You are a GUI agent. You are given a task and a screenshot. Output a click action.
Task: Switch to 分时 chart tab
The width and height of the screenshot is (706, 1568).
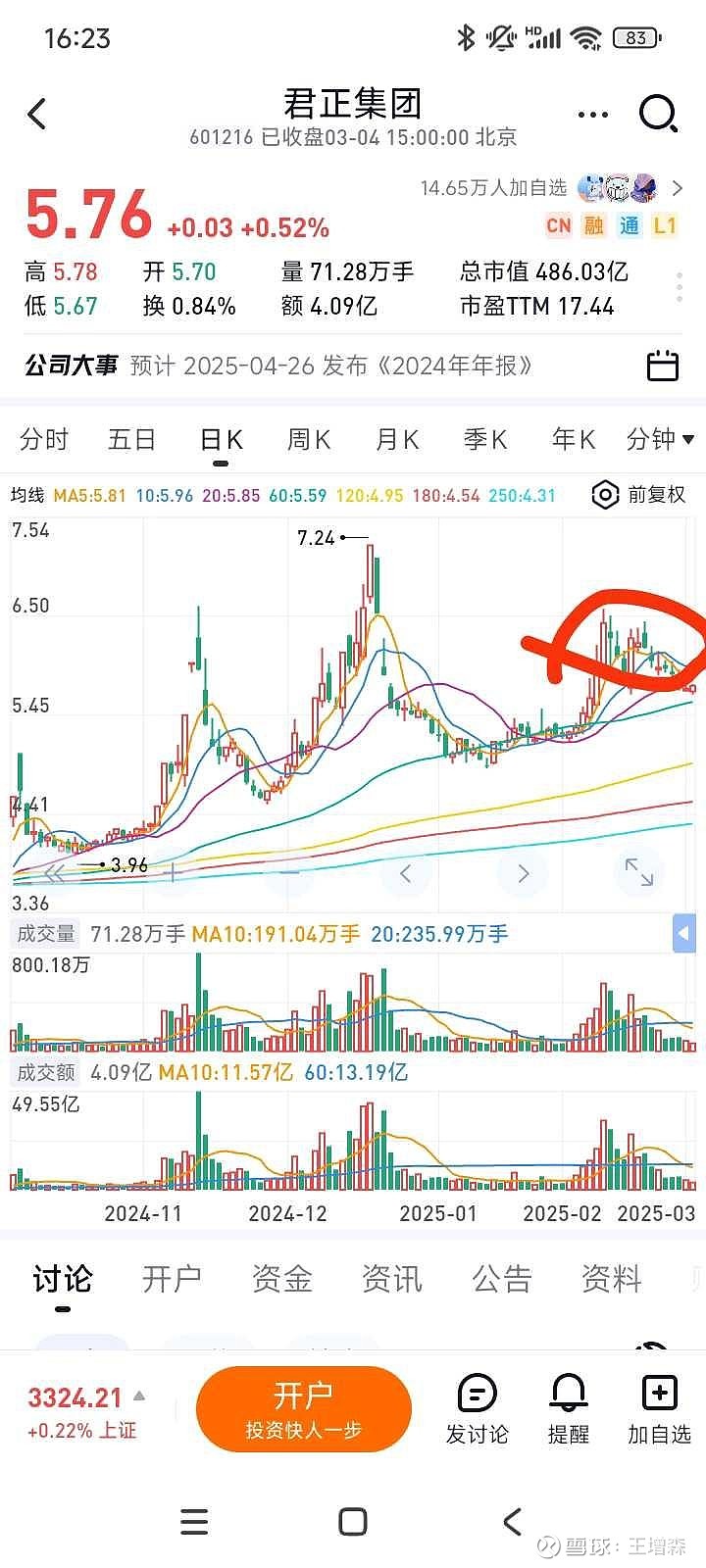44,439
